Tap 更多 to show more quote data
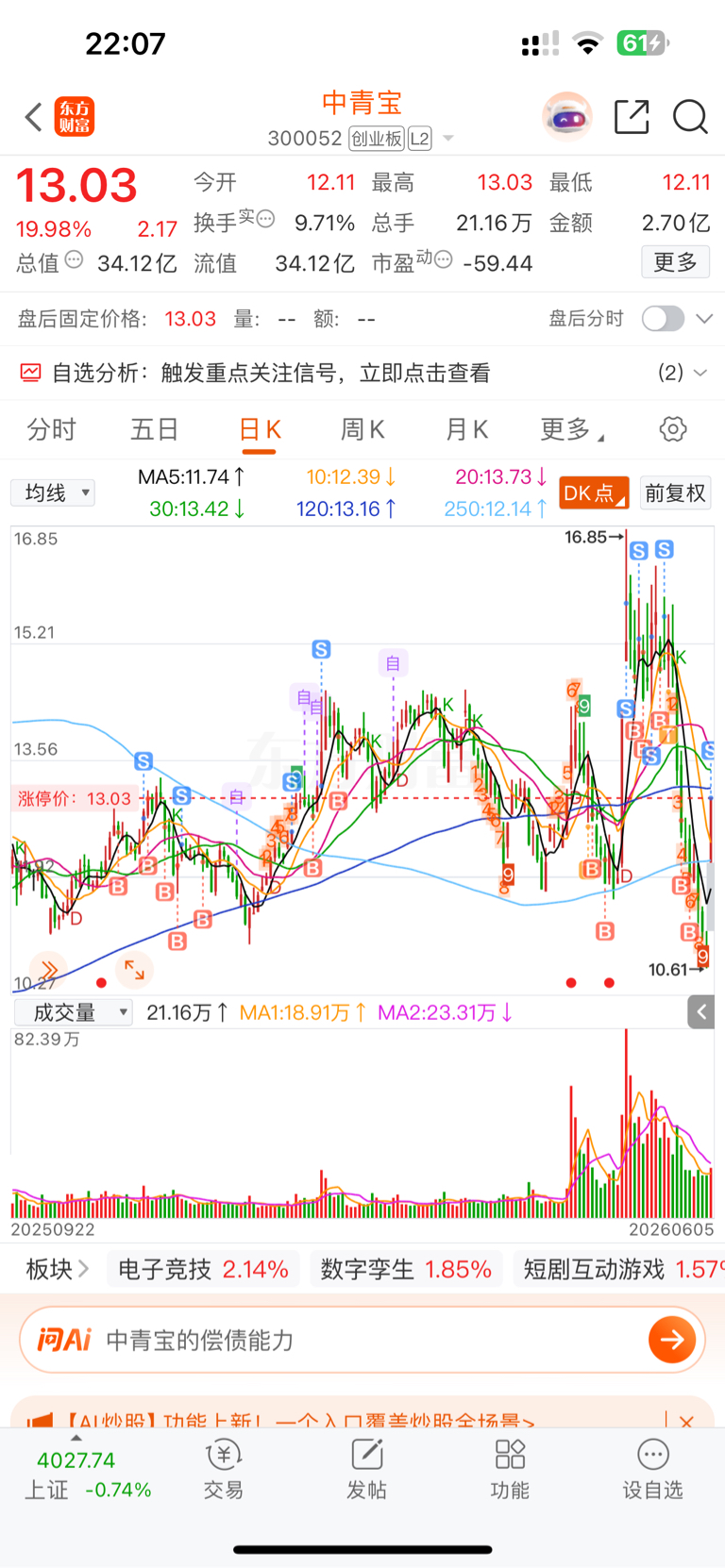 676,262
